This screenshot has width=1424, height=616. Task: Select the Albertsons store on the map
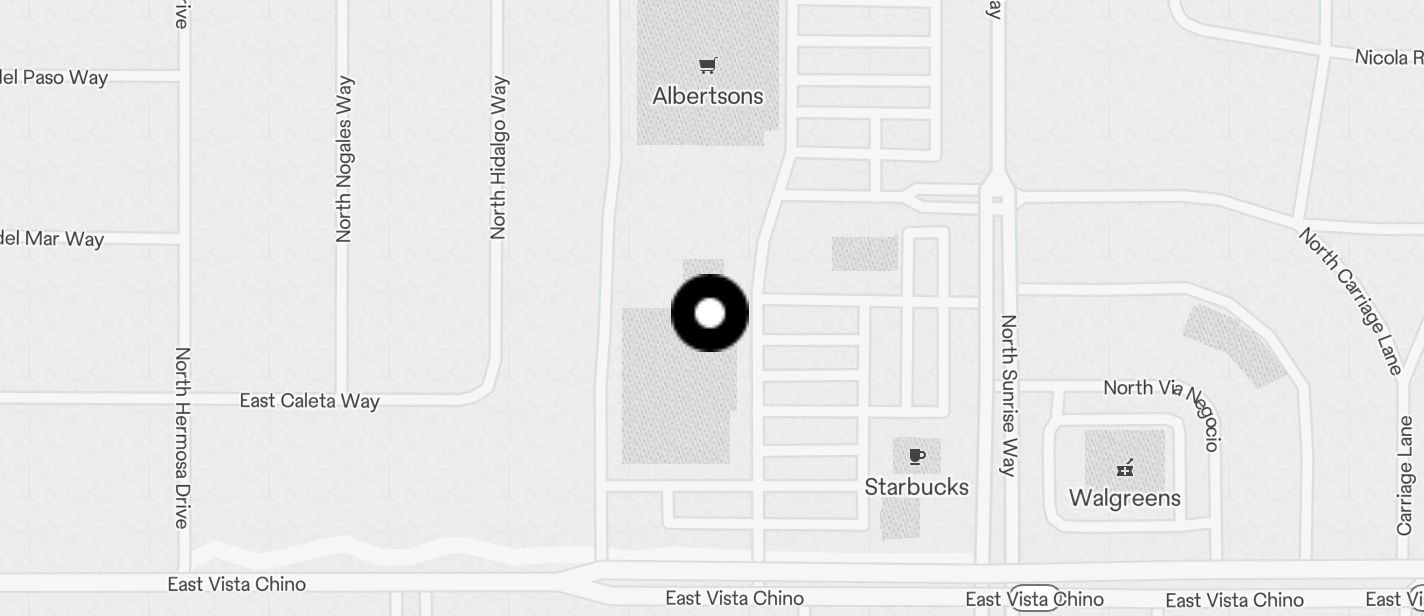708,67
